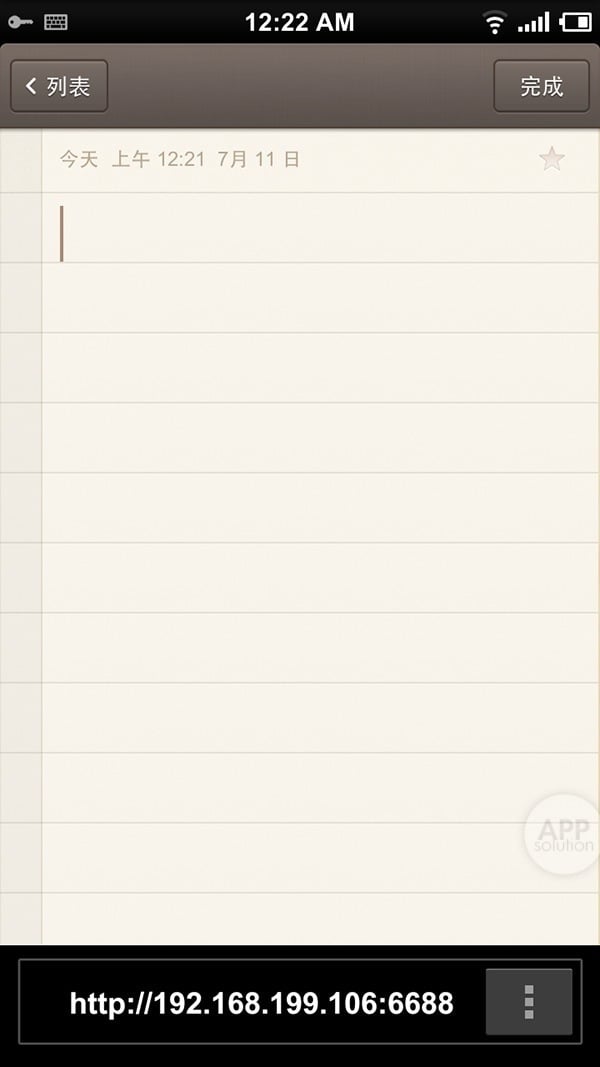The height and width of the screenshot is (1067, 600).
Task: Go back to the 列表 notes list
Action: 59,87
